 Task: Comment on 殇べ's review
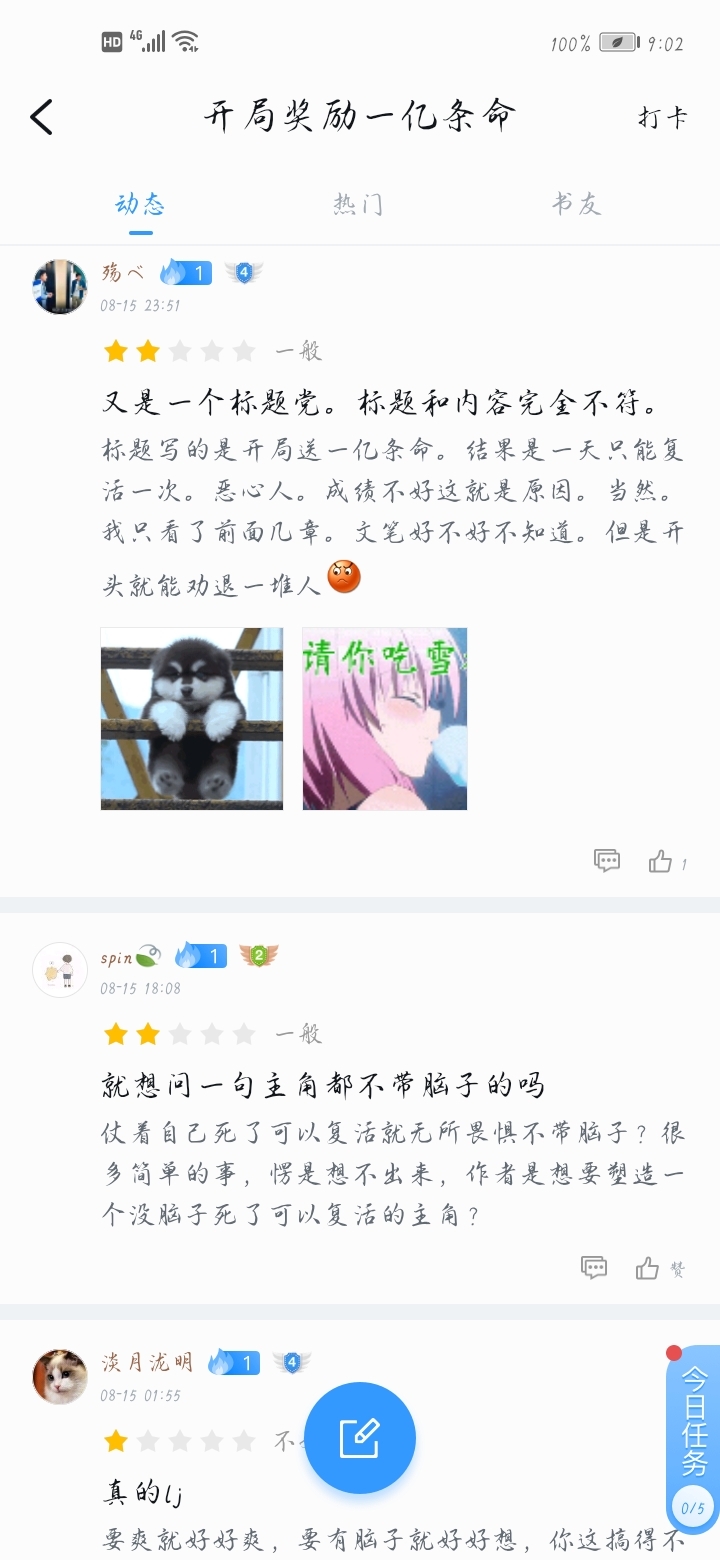point(607,860)
